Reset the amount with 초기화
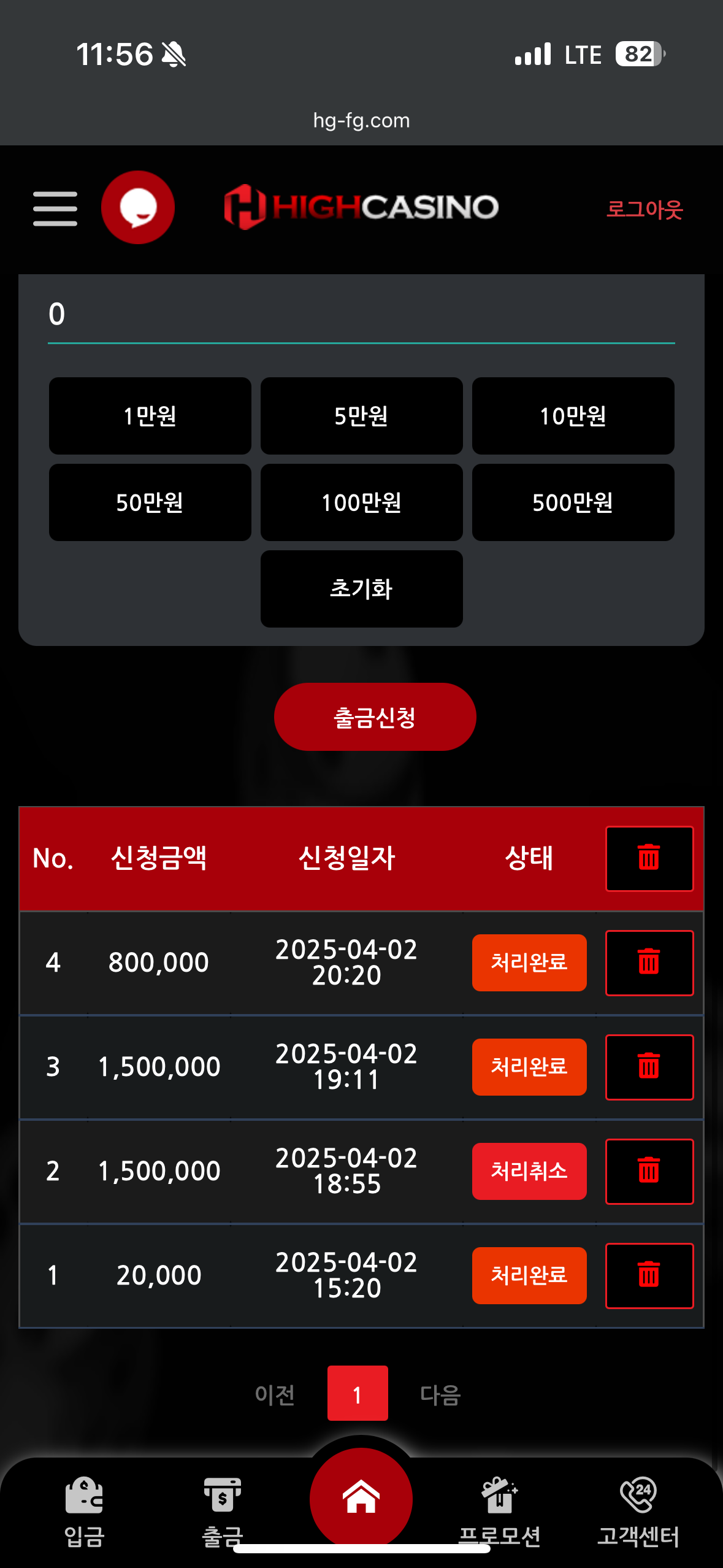Image resolution: width=723 pixels, height=1568 pixels. (x=361, y=589)
